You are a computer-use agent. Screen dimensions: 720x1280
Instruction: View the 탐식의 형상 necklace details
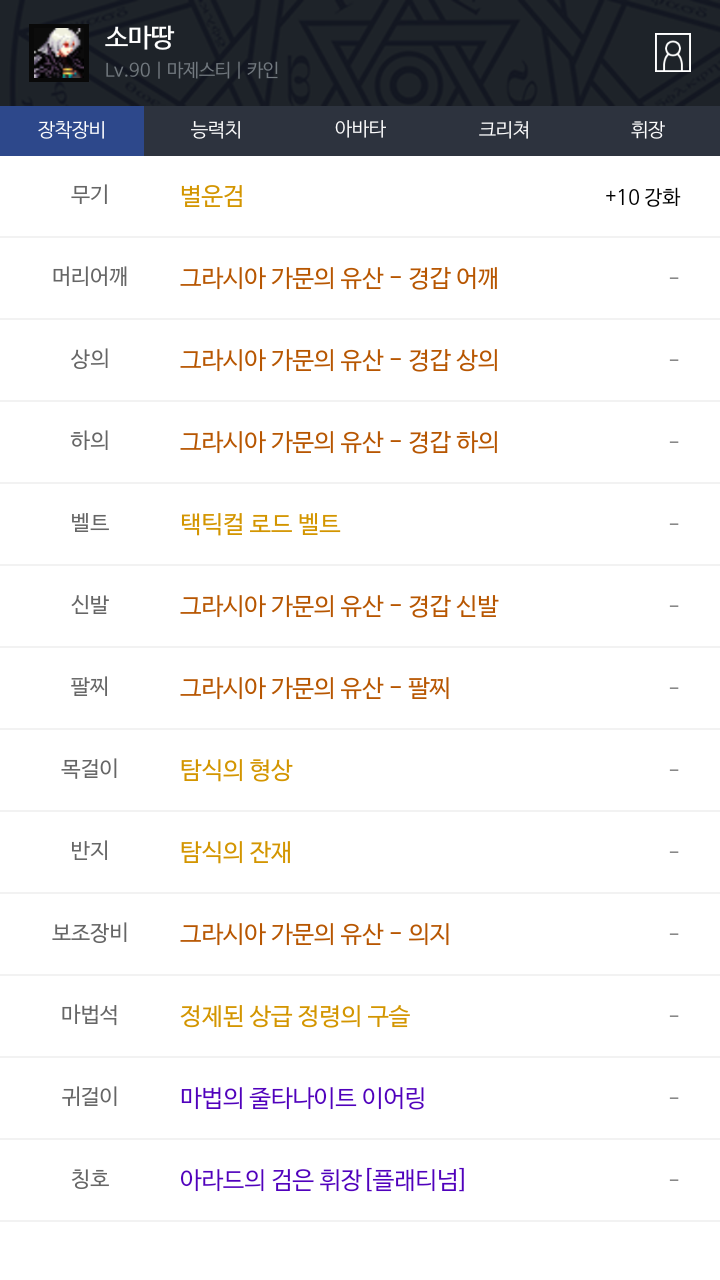pos(236,769)
